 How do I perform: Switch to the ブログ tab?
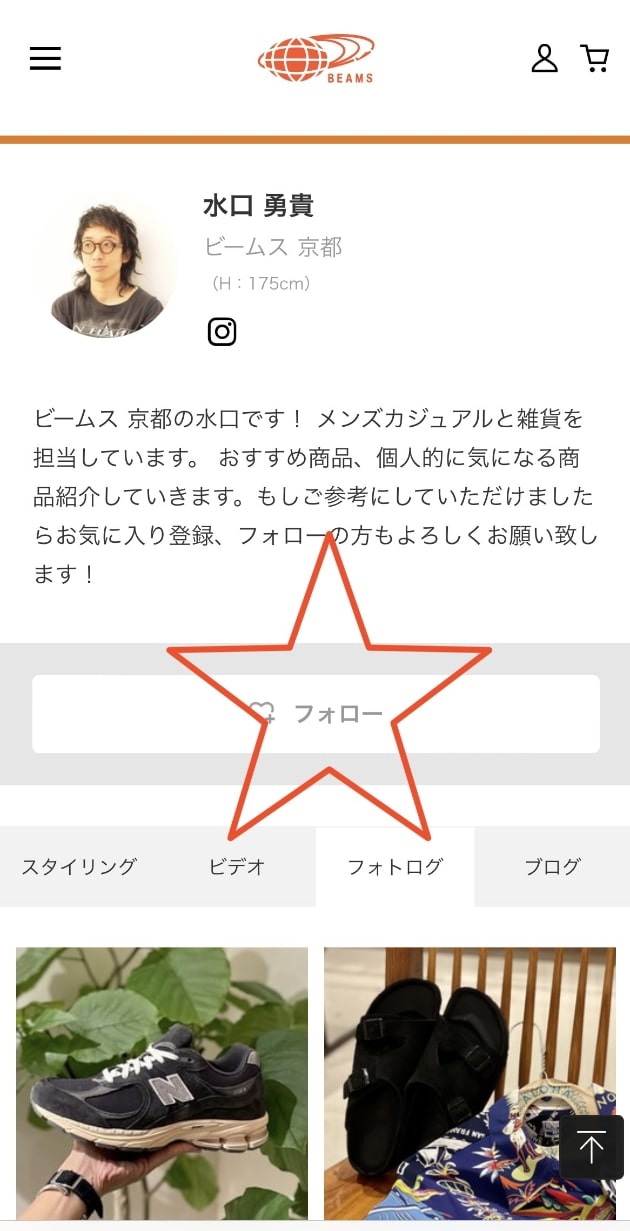pos(552,867)
